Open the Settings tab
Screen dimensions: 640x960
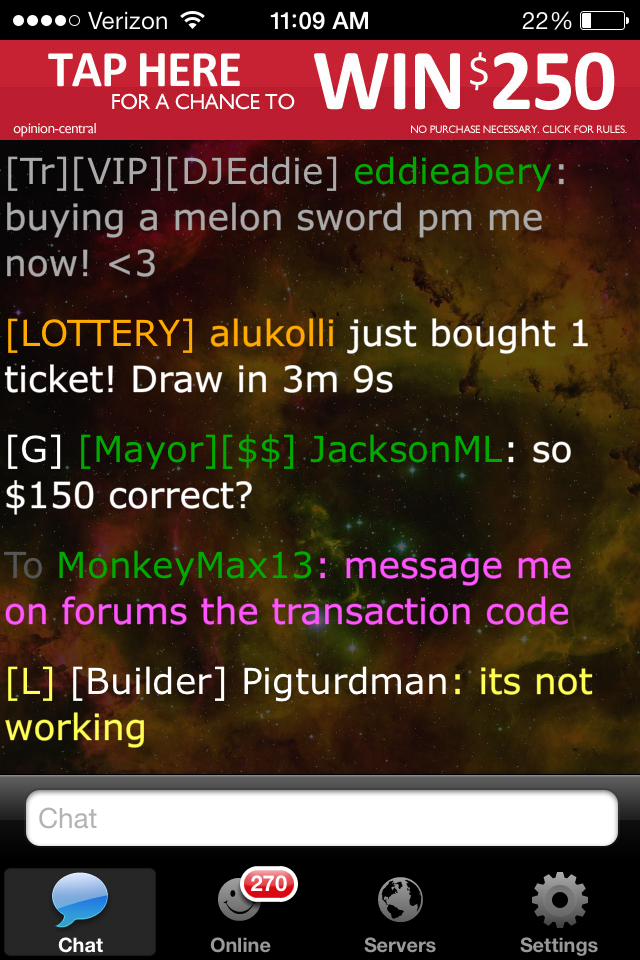point(559,912)
